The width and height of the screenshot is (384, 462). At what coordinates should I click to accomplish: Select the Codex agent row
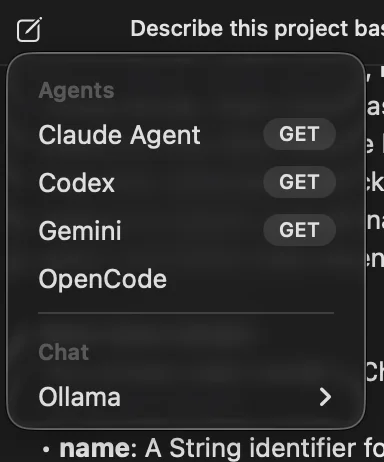[186, 182]
